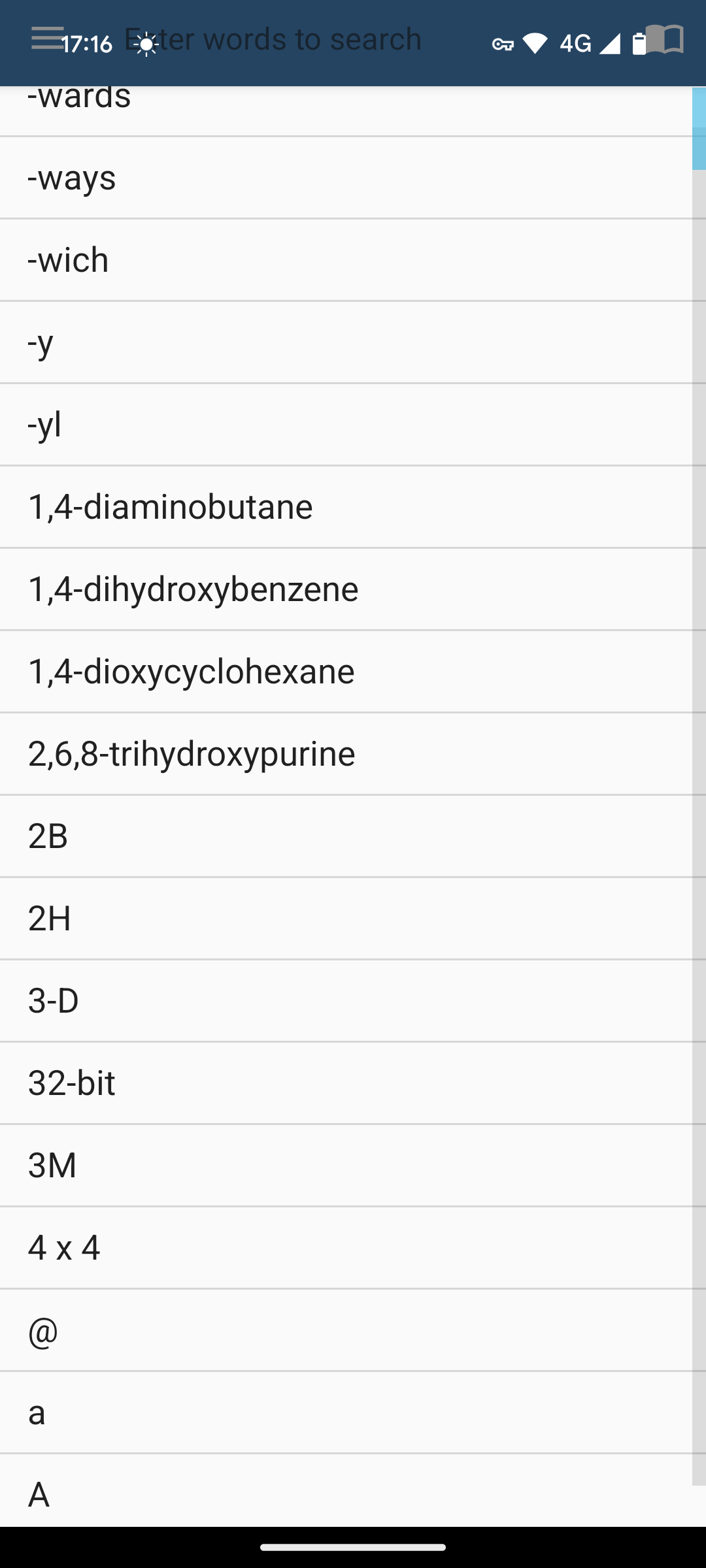Open the entry '-ways'
The height and width of the screenshot is (1568, 706).
pyautogui.click(x=346, y=178)
